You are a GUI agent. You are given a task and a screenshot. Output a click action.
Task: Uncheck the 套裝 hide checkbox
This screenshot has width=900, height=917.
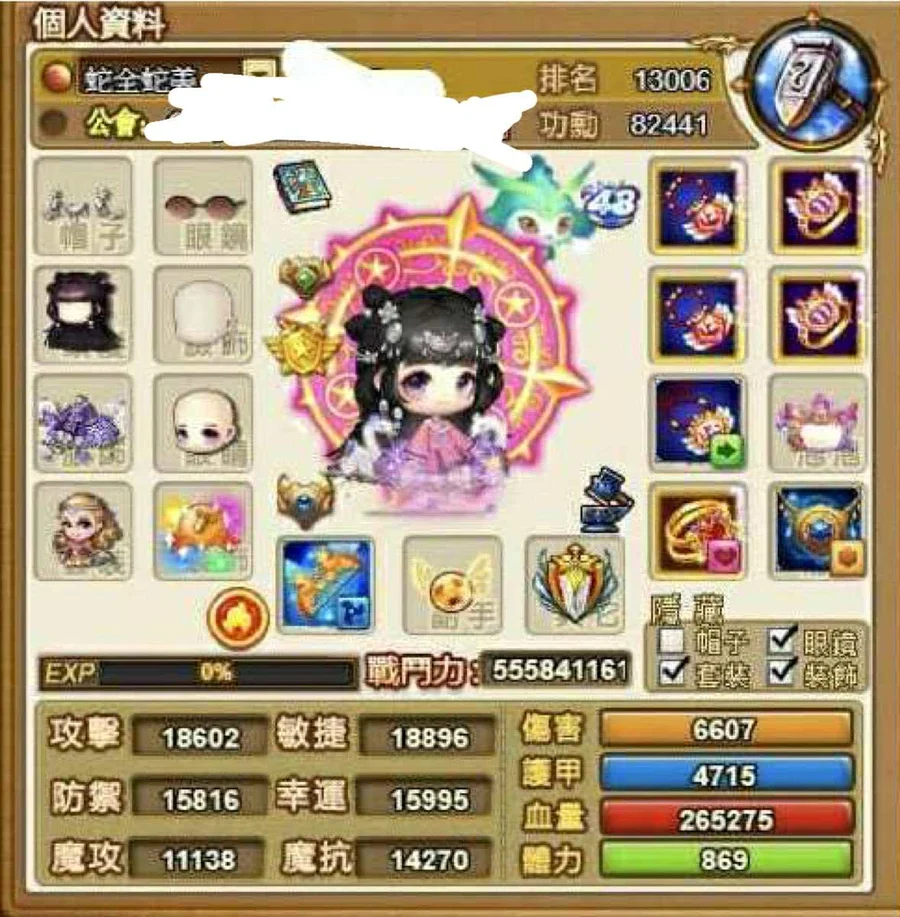point(676,673)
